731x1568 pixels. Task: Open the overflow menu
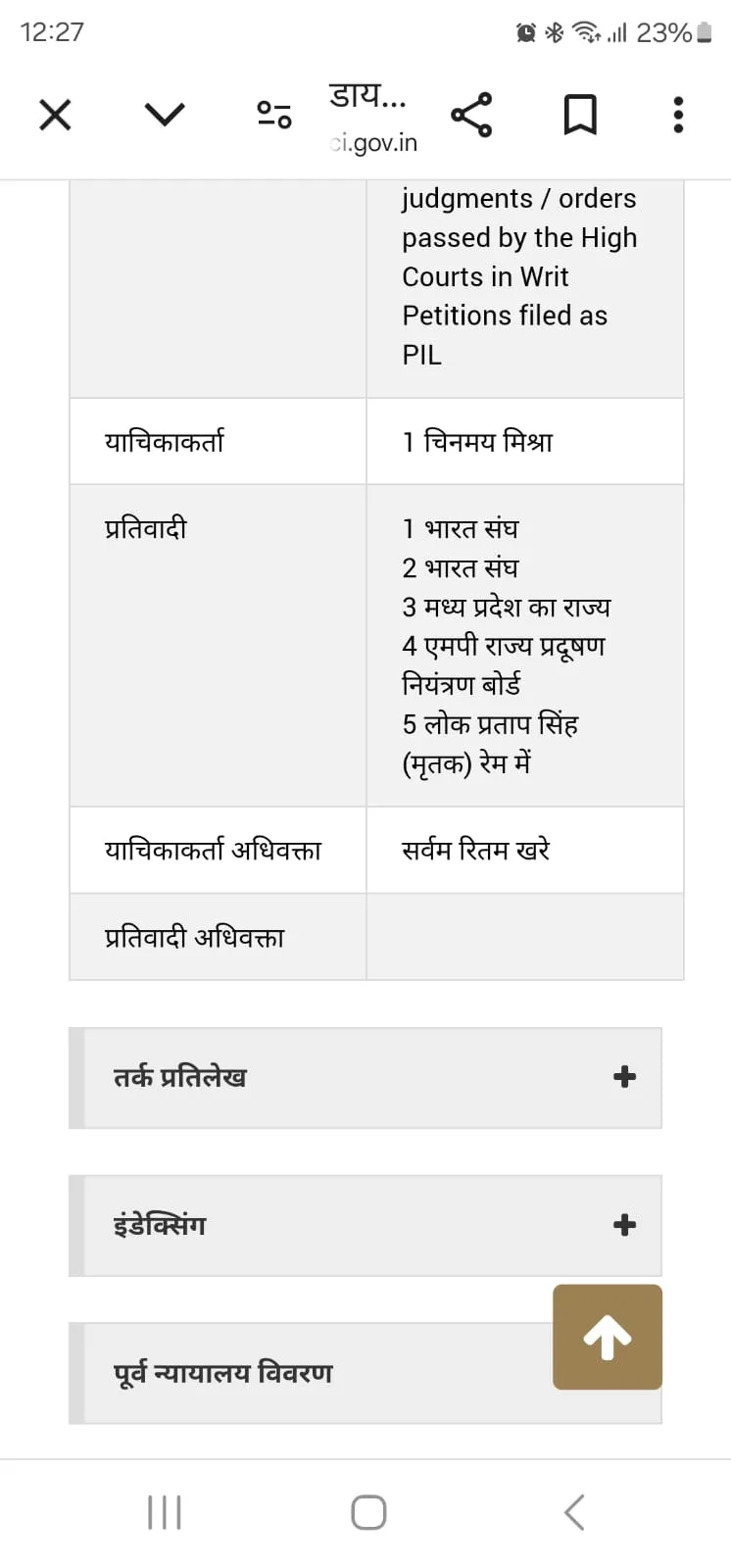(x=678, y=116)
